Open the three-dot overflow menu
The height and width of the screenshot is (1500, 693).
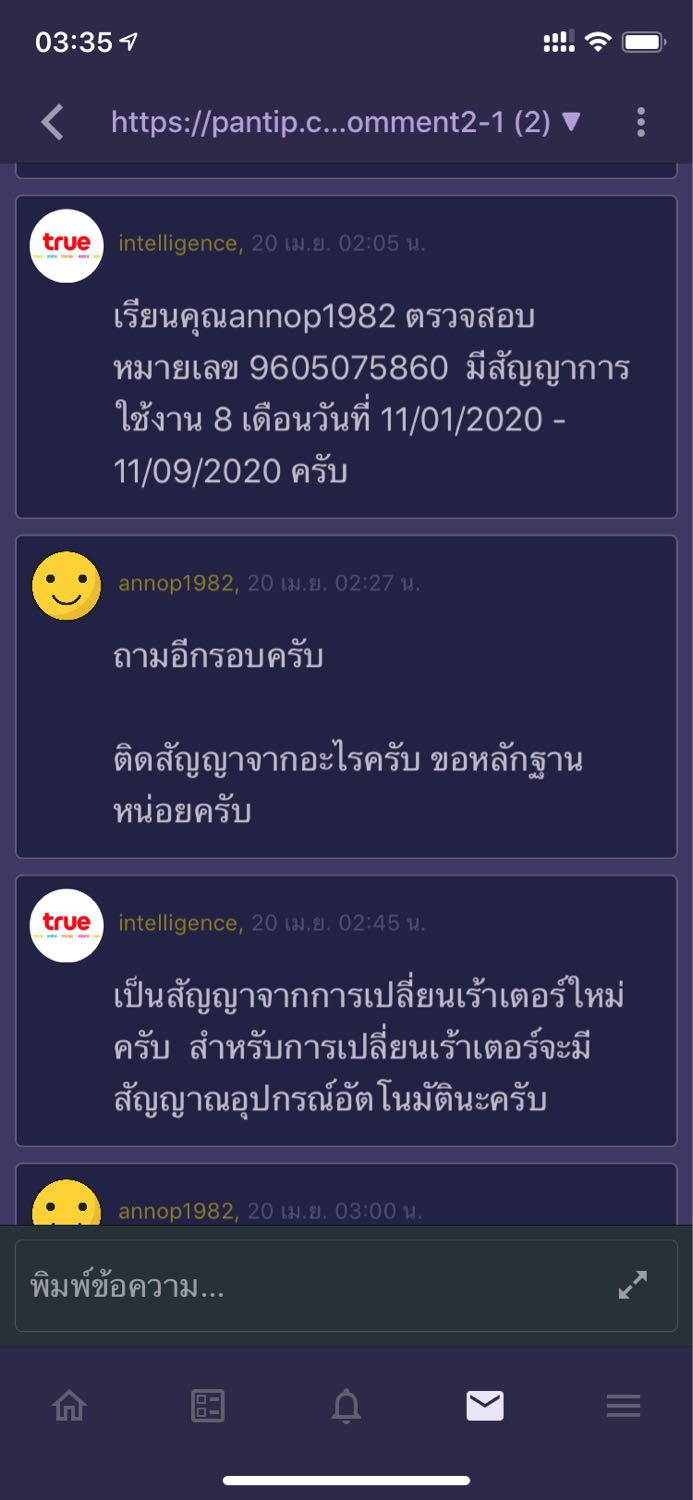[x=641, y=122]
